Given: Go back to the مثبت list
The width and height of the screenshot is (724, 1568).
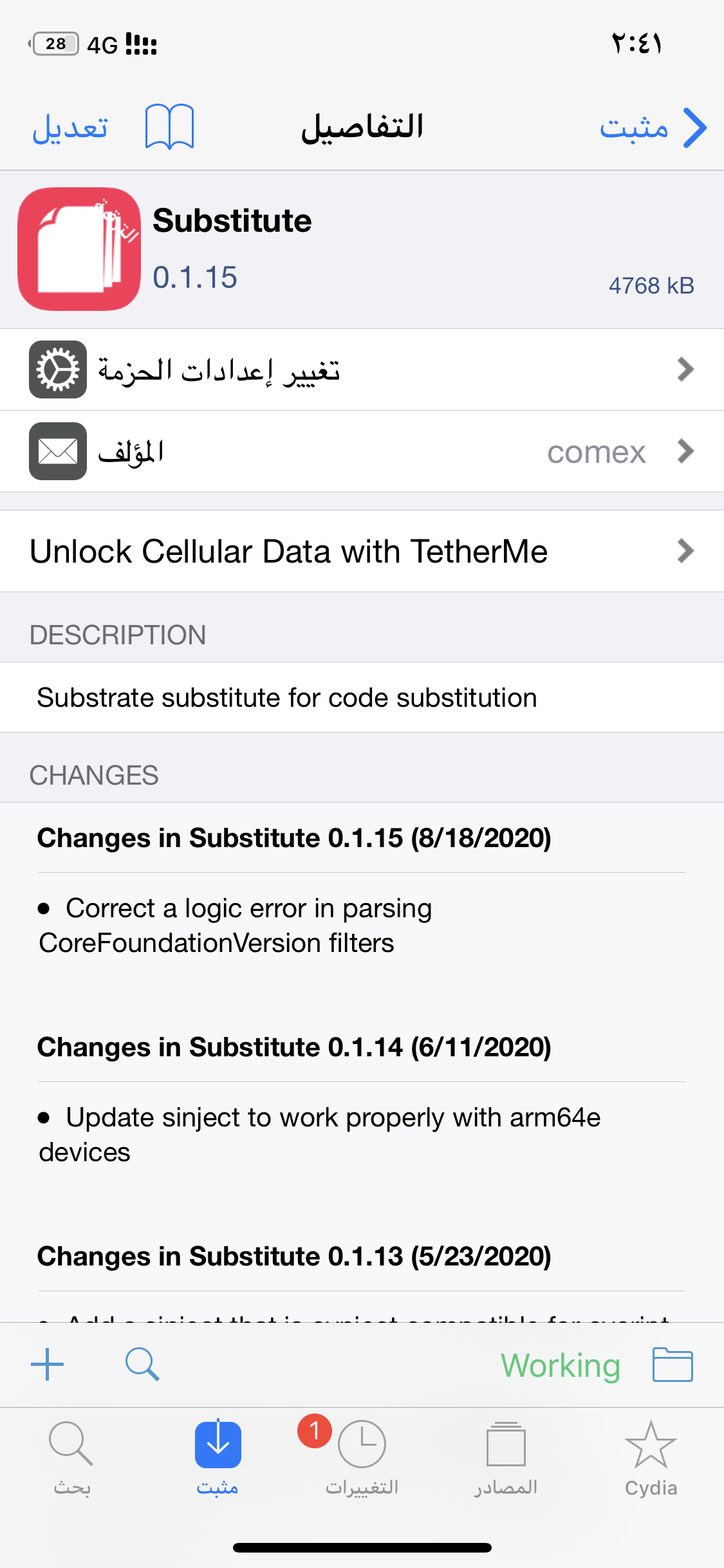Looking at the screenshot, I should click(653, 127).
